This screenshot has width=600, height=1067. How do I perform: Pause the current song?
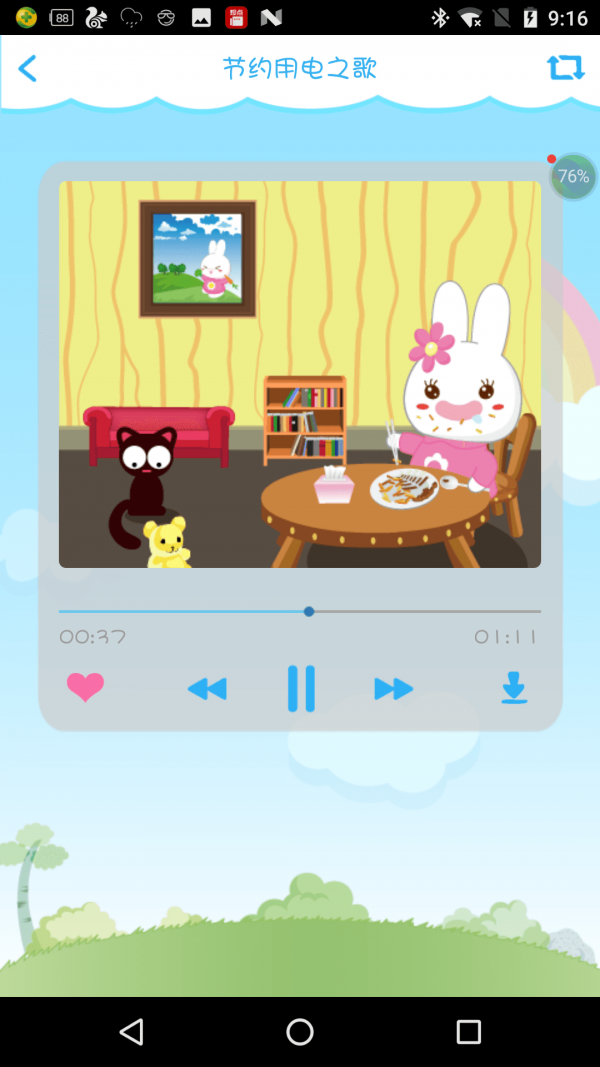click(301, 688)
